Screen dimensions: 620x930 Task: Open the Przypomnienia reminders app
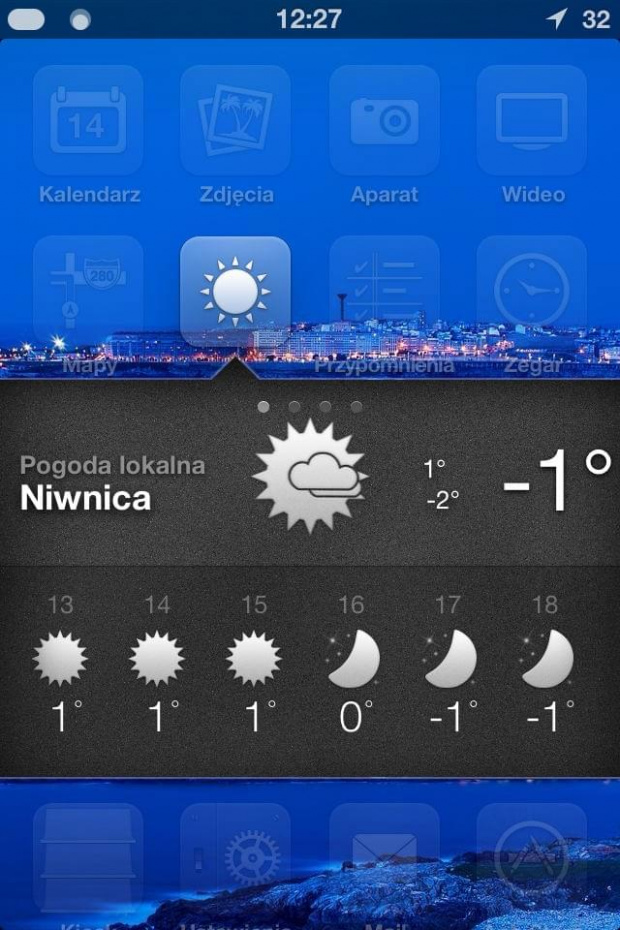coord(384,291)
